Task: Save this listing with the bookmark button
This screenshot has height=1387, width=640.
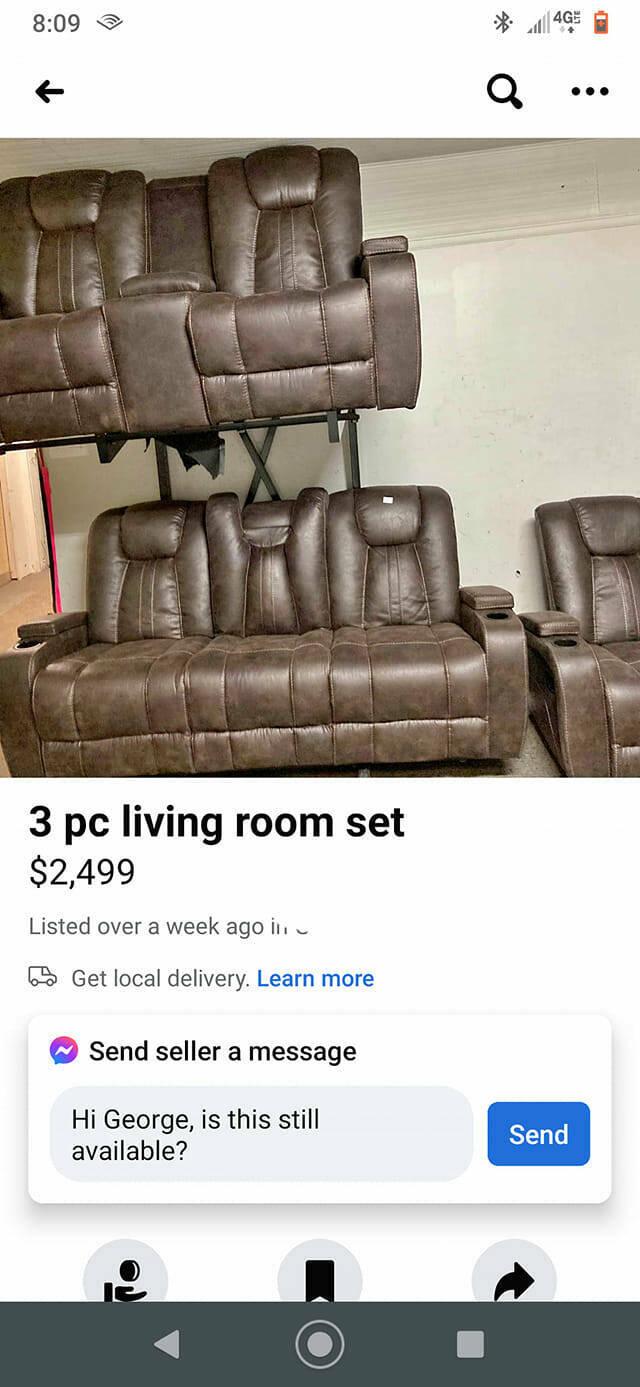Action: 320,1272
